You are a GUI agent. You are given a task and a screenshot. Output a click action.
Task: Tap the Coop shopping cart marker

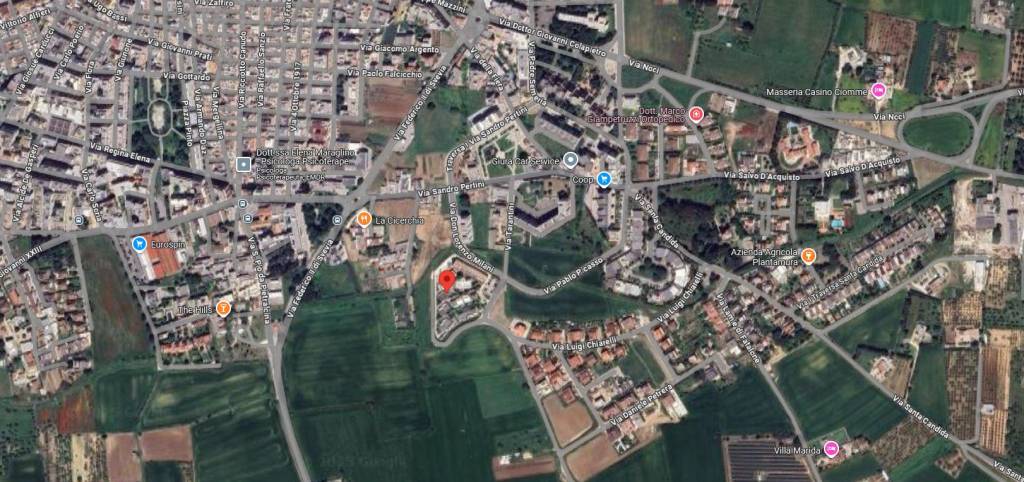pos(605,179)
